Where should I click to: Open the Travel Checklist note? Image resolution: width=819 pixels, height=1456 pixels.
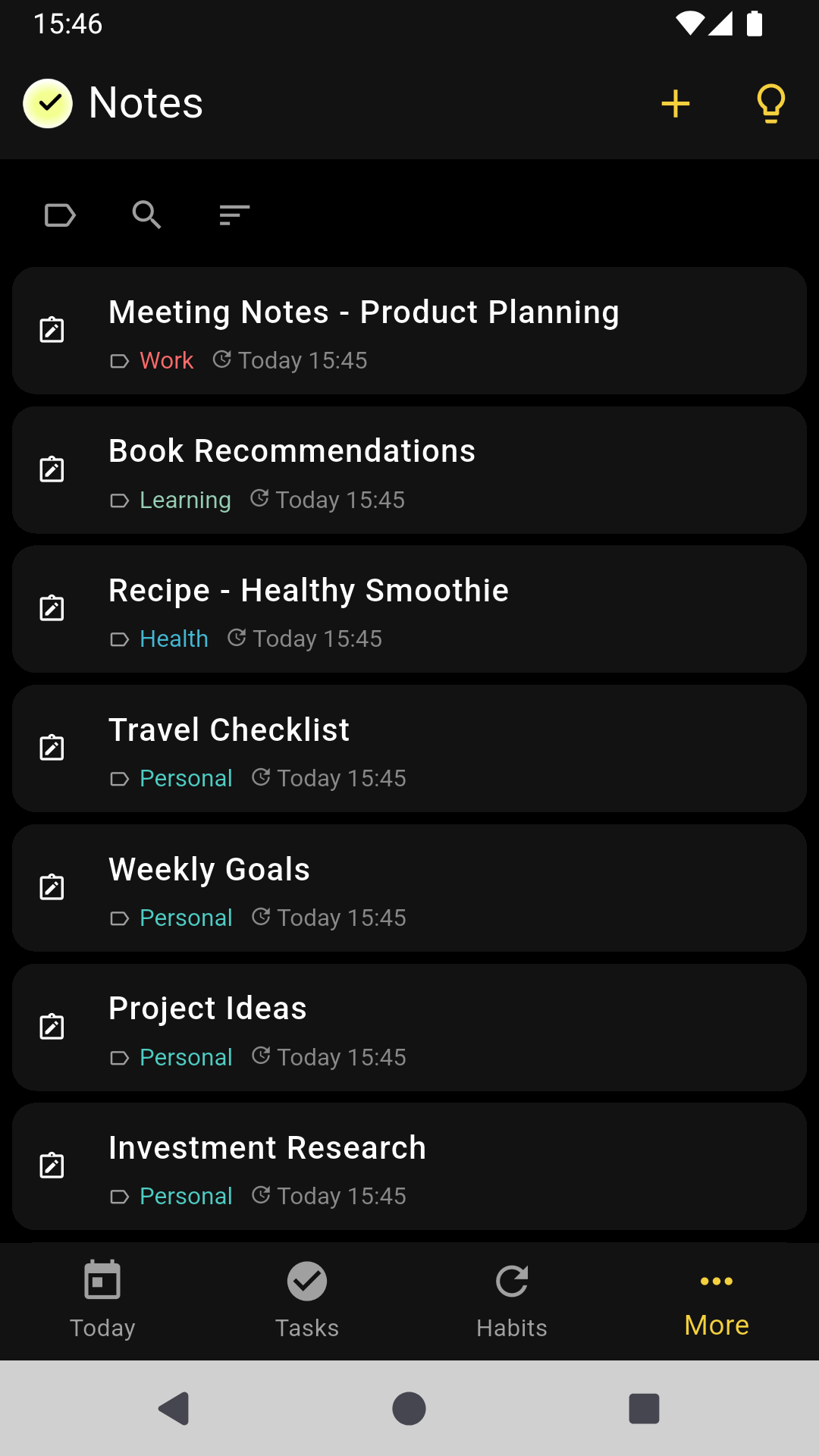tap(409, 748)
